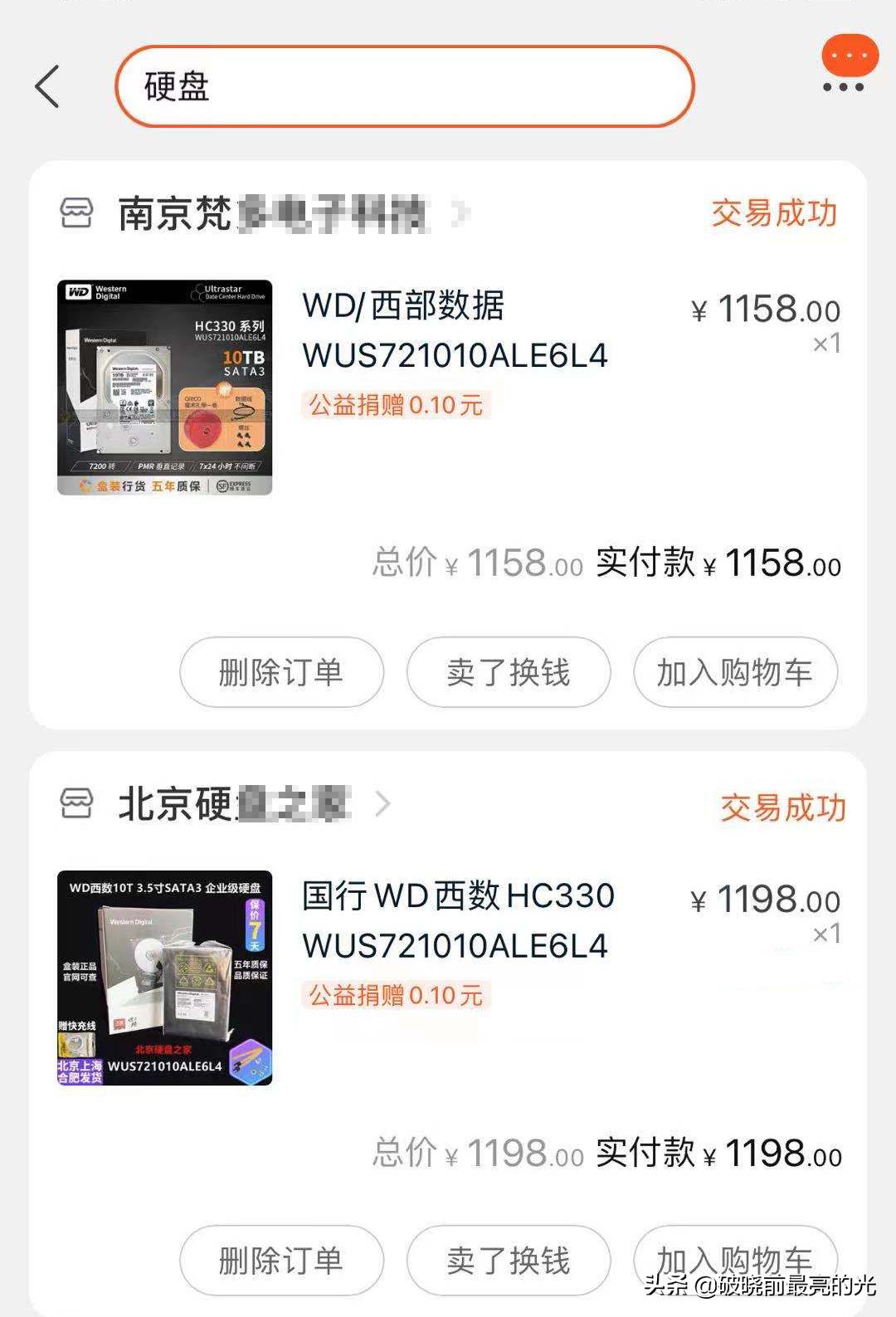Click the shop icon beside 北京硬 store
This screenshot has width=896, height=1317.
coord(77,803)
